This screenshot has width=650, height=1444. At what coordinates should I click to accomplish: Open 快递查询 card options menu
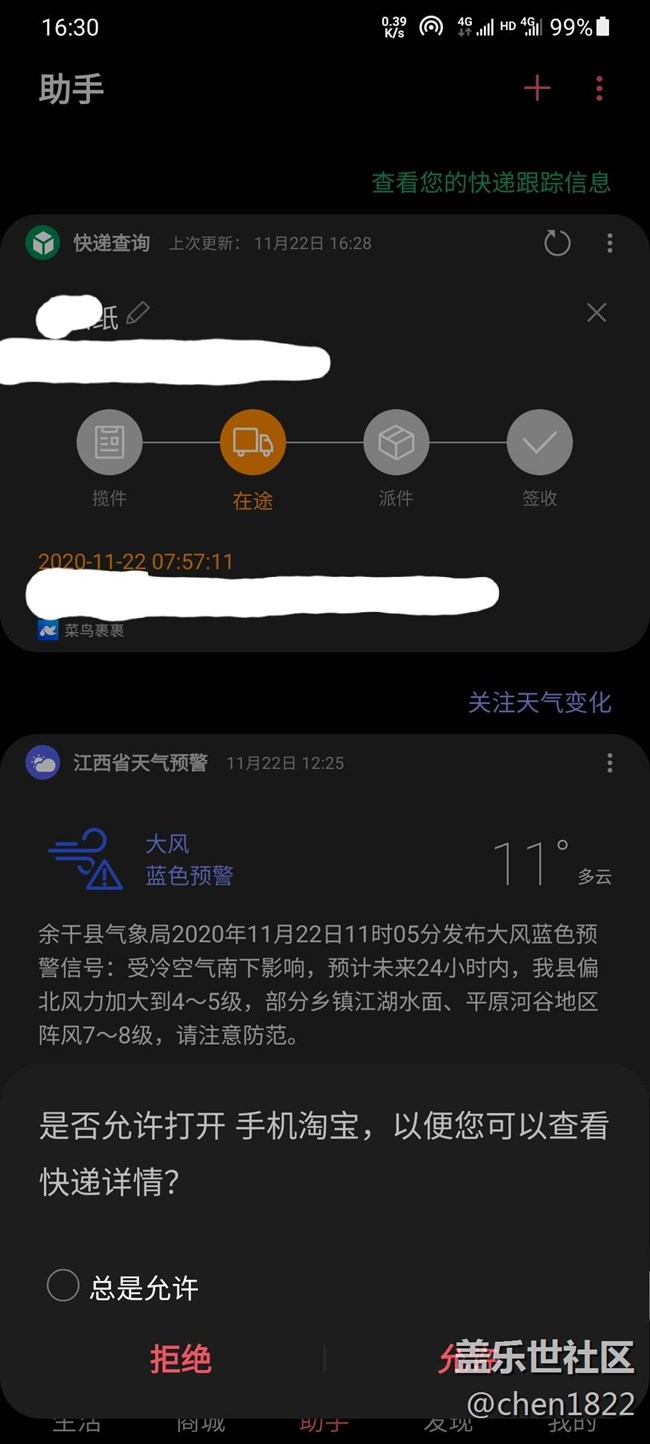(609, 243)
